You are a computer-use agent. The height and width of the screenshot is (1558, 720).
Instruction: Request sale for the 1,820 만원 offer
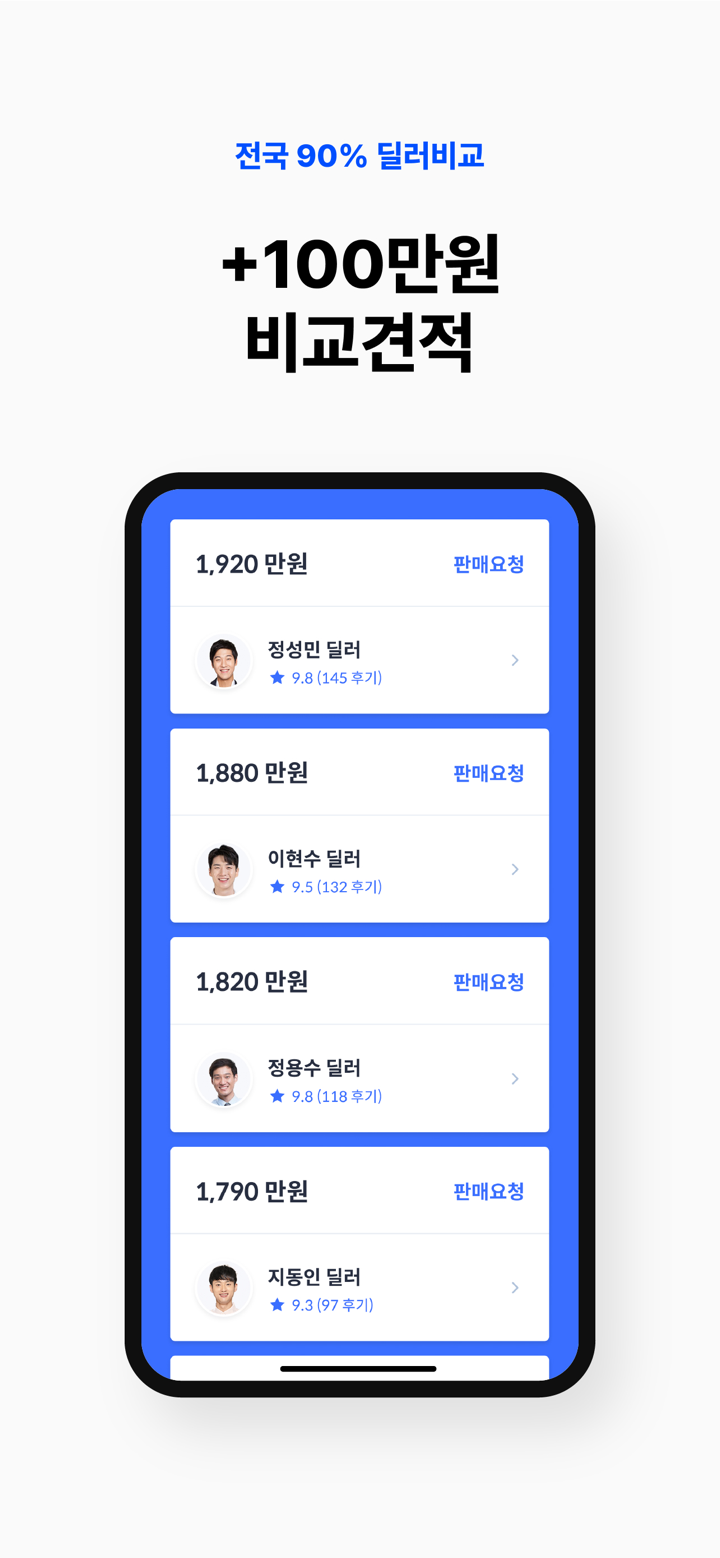point(488,981)
